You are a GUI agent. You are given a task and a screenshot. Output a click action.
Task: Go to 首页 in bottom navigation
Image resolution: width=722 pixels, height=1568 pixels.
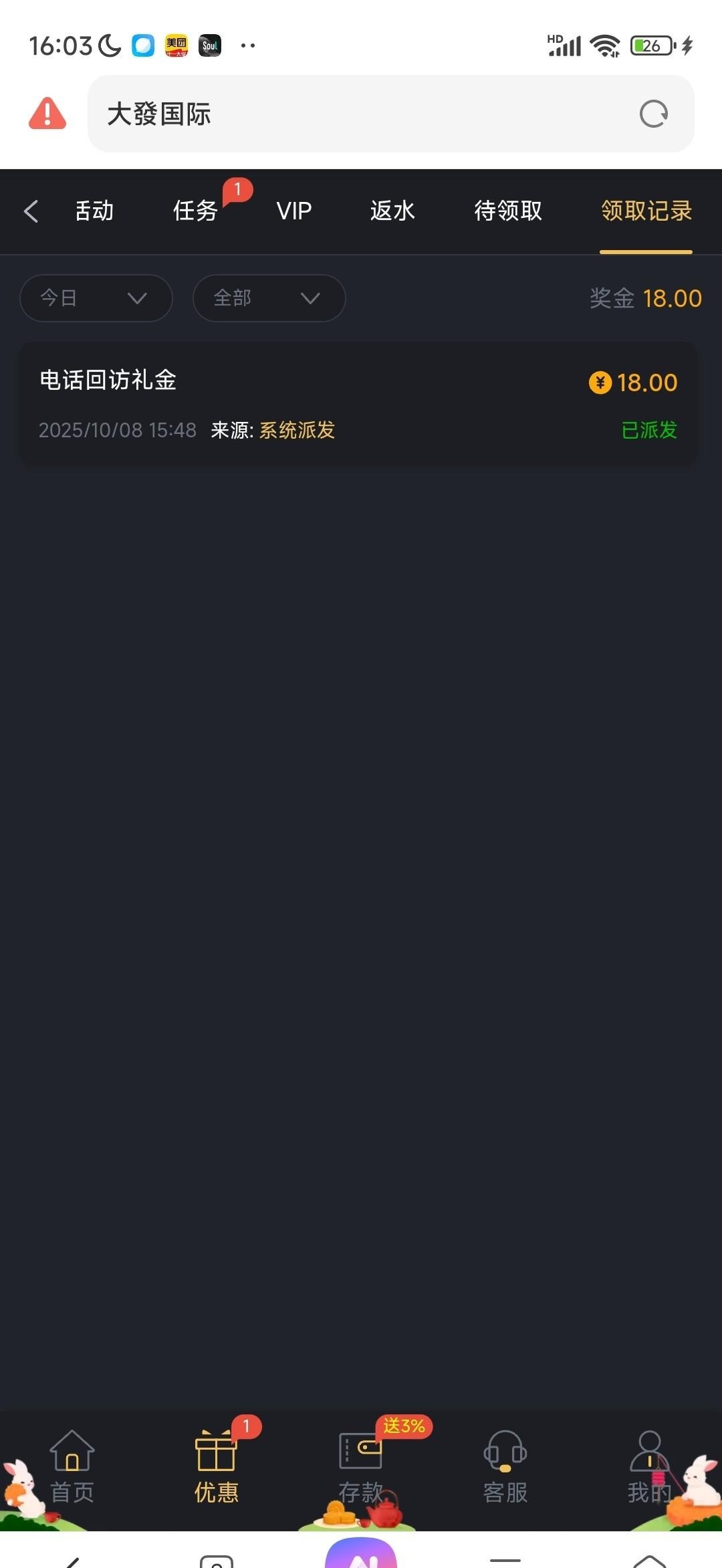tap(72, 1468)
